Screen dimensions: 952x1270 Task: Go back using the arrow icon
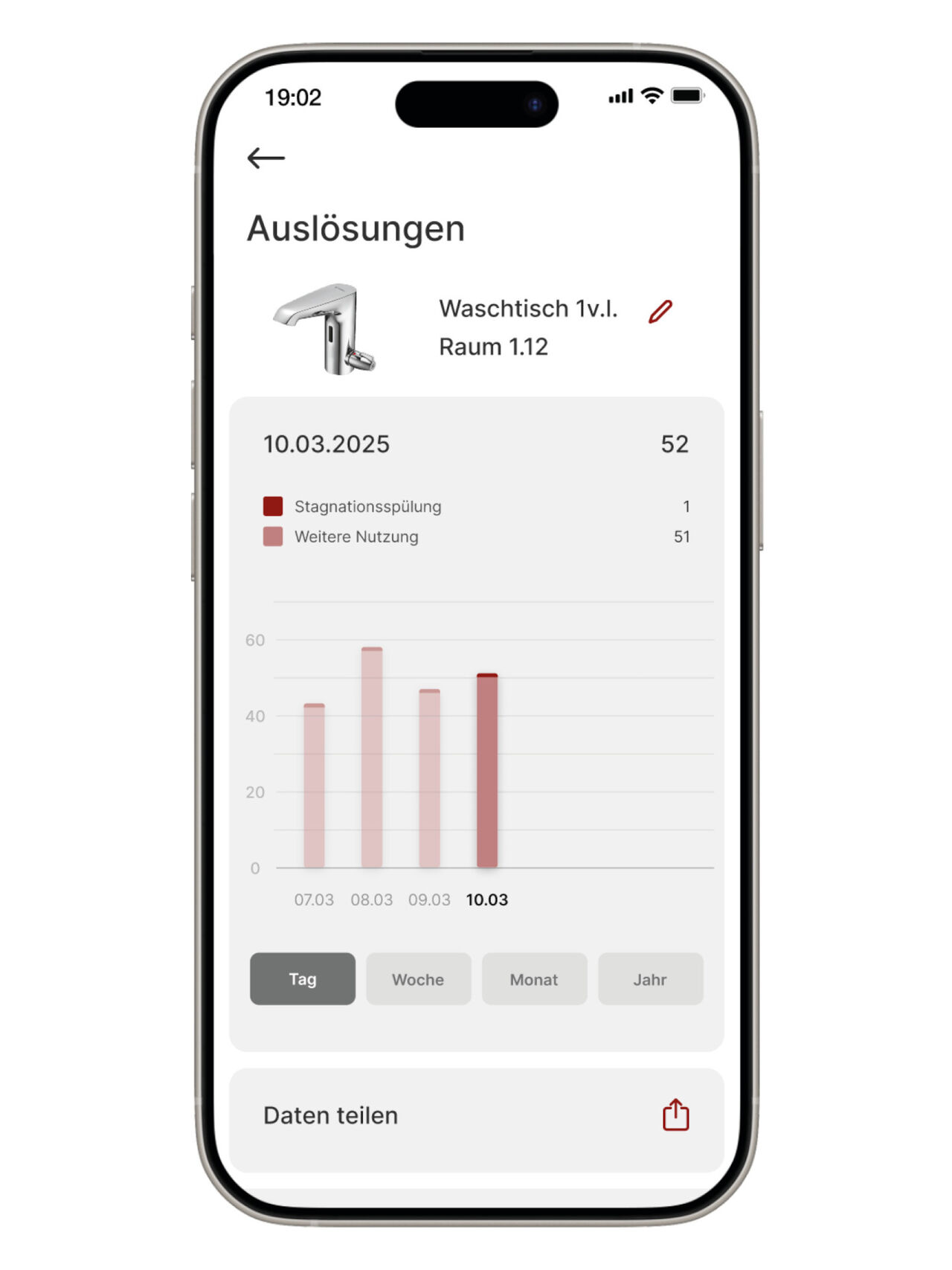(x=266, y=158)
